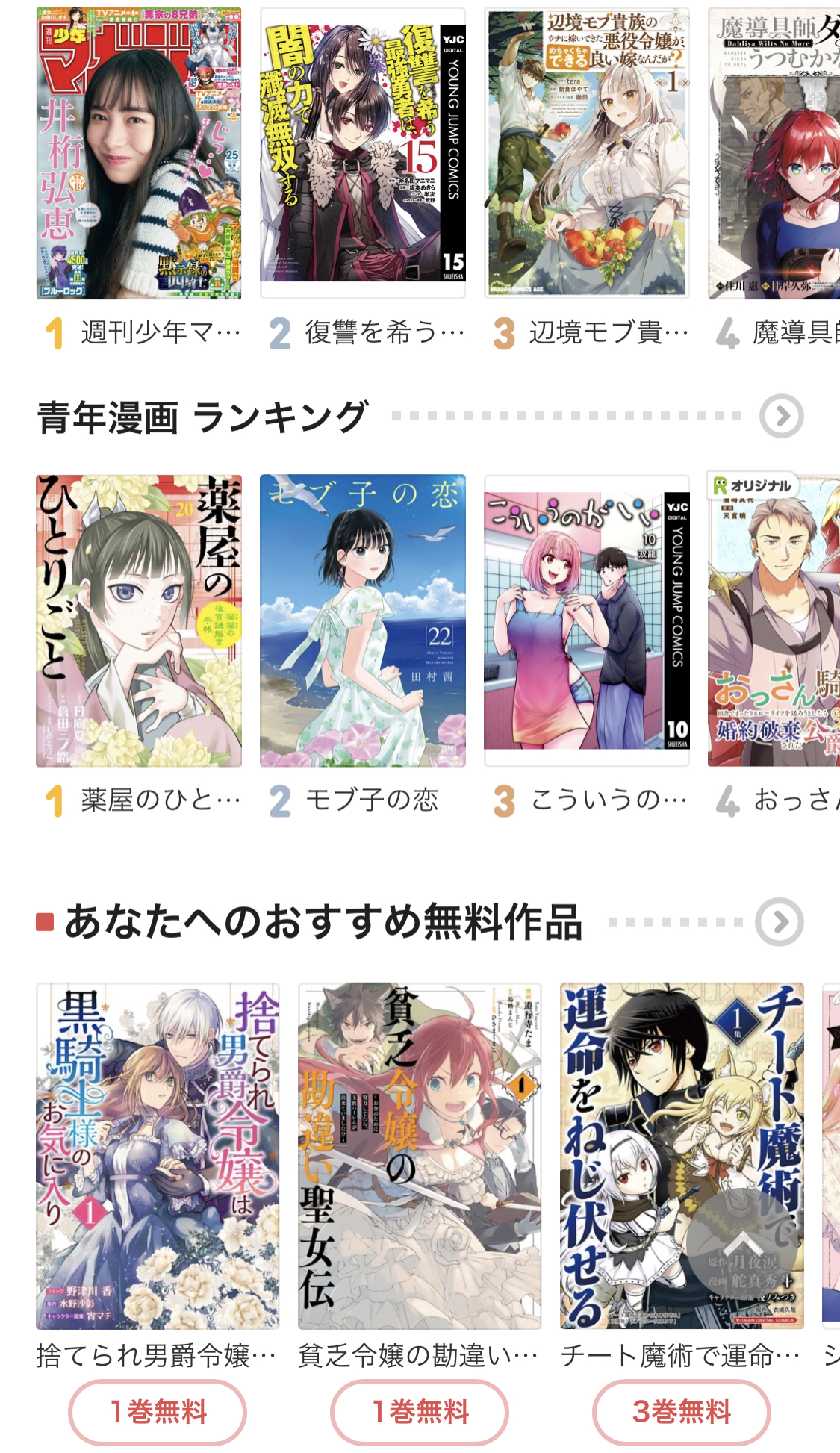Open こういうのがいい manga
840x1453 pixels.
pyautogui.click(x=587, y=620)
